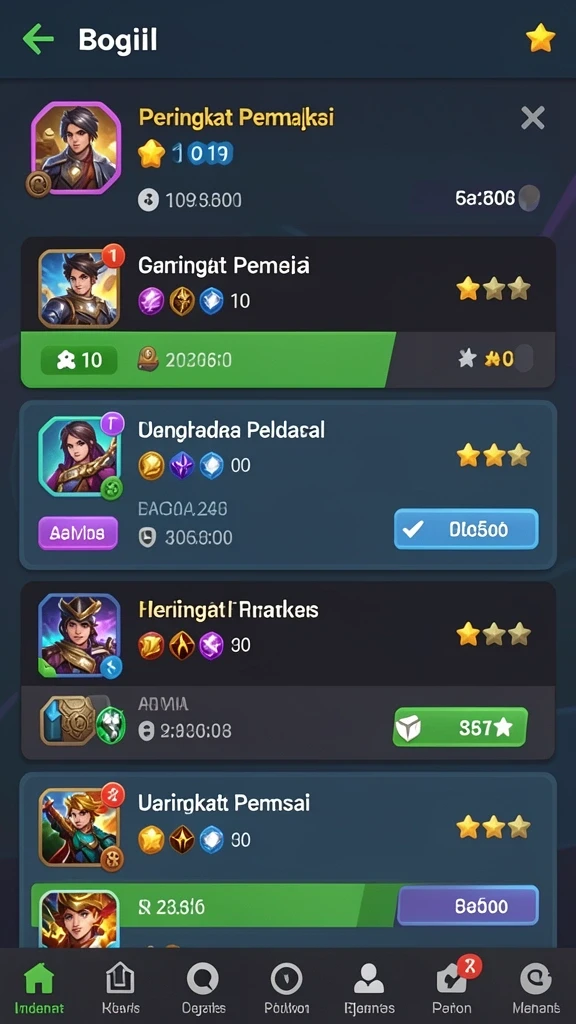This screenshot has width=576, height=1024.
Task: Switch to the Imdenat home tab
Action: tap(39, 988)
